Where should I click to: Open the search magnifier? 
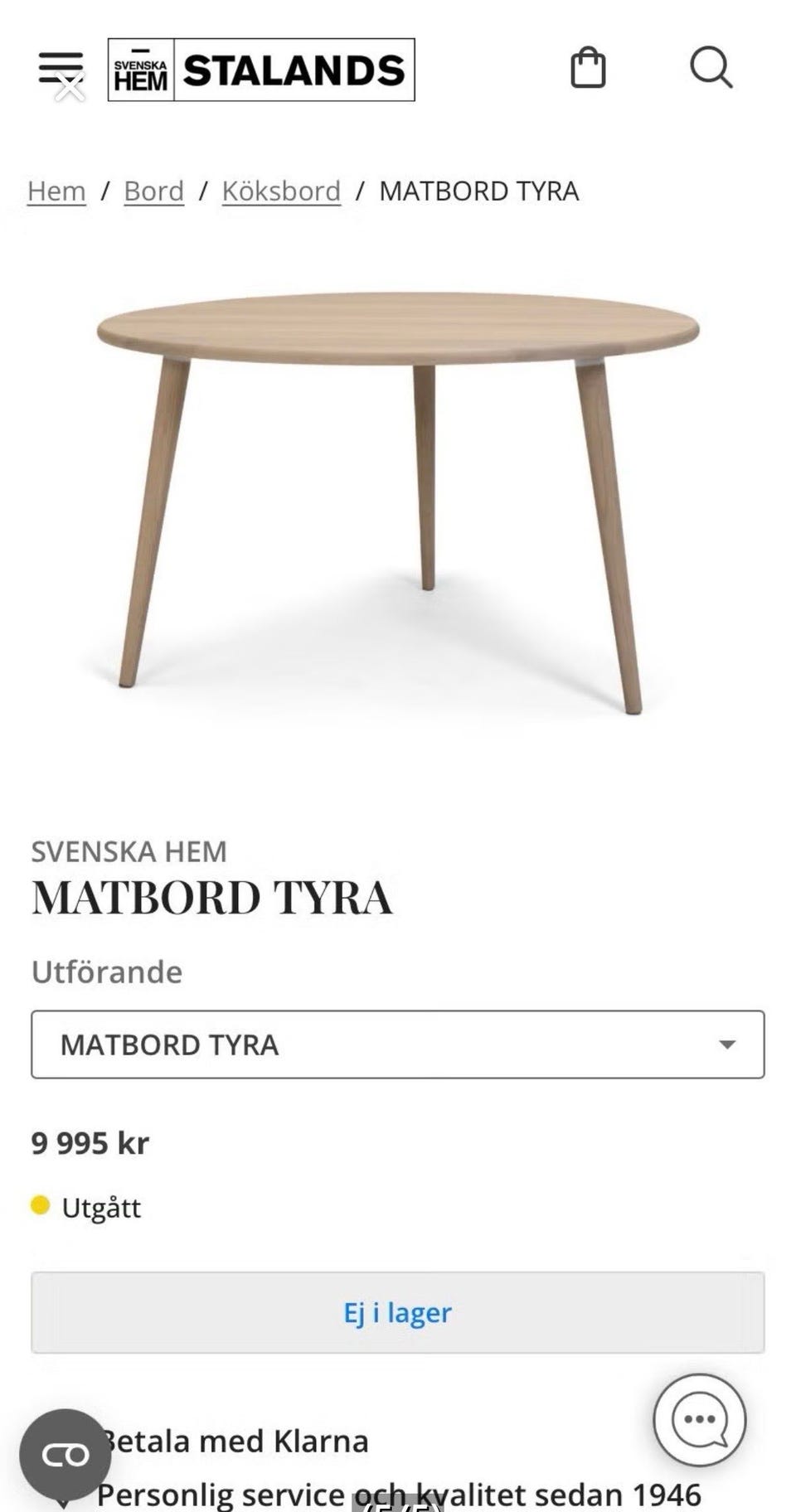(711, 68)
